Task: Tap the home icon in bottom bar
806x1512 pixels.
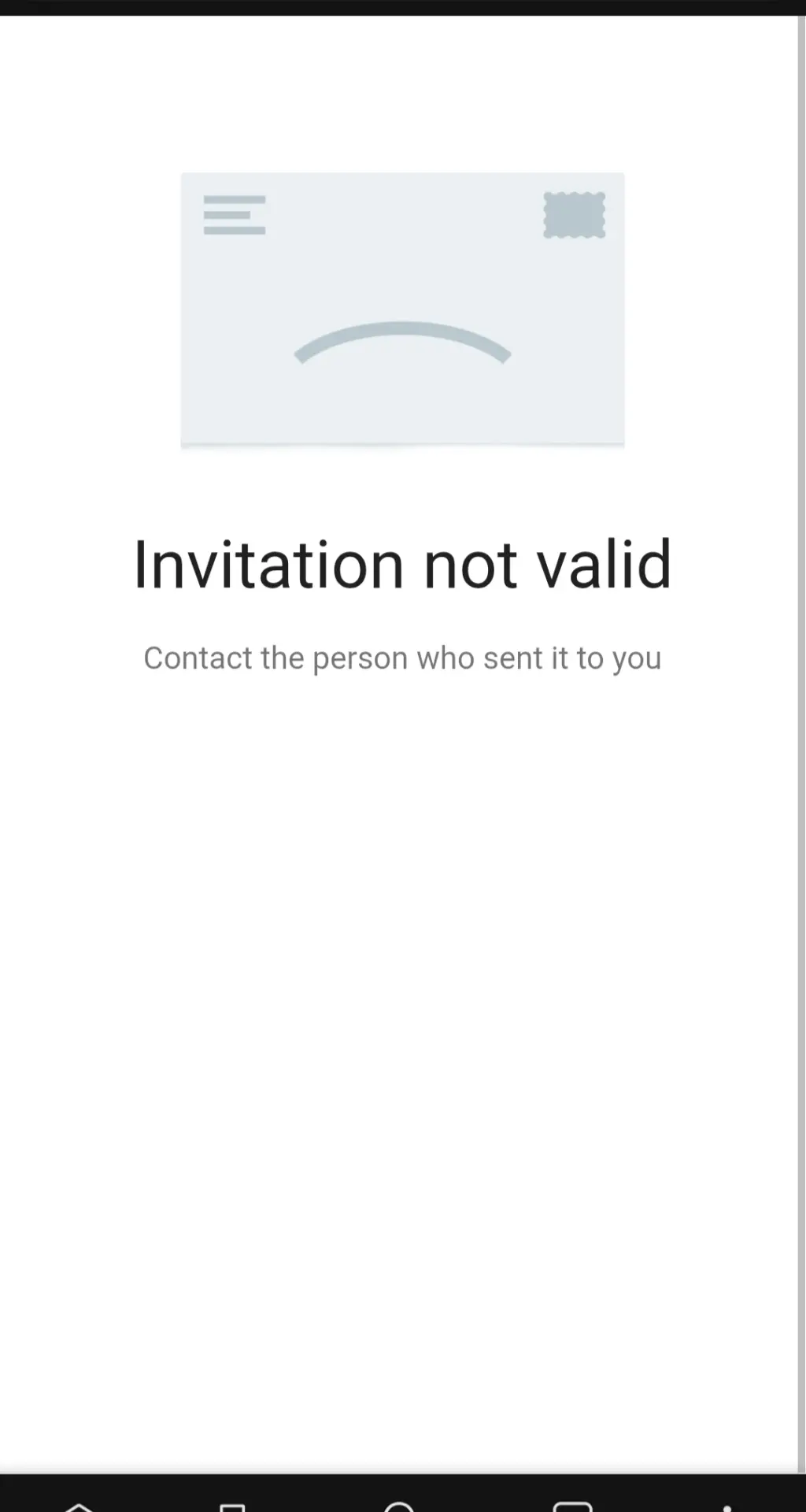Action: 79,1506
